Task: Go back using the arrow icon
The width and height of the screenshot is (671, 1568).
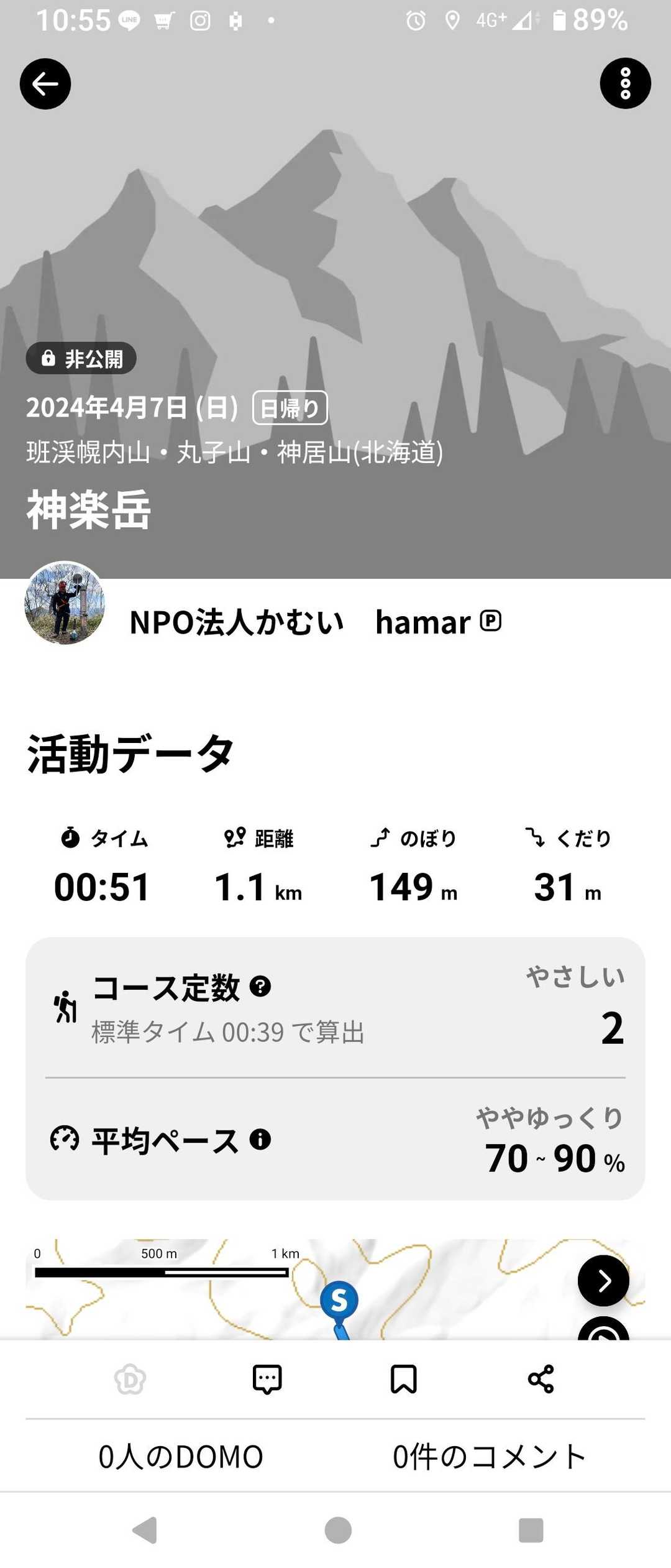Action: 45,84
